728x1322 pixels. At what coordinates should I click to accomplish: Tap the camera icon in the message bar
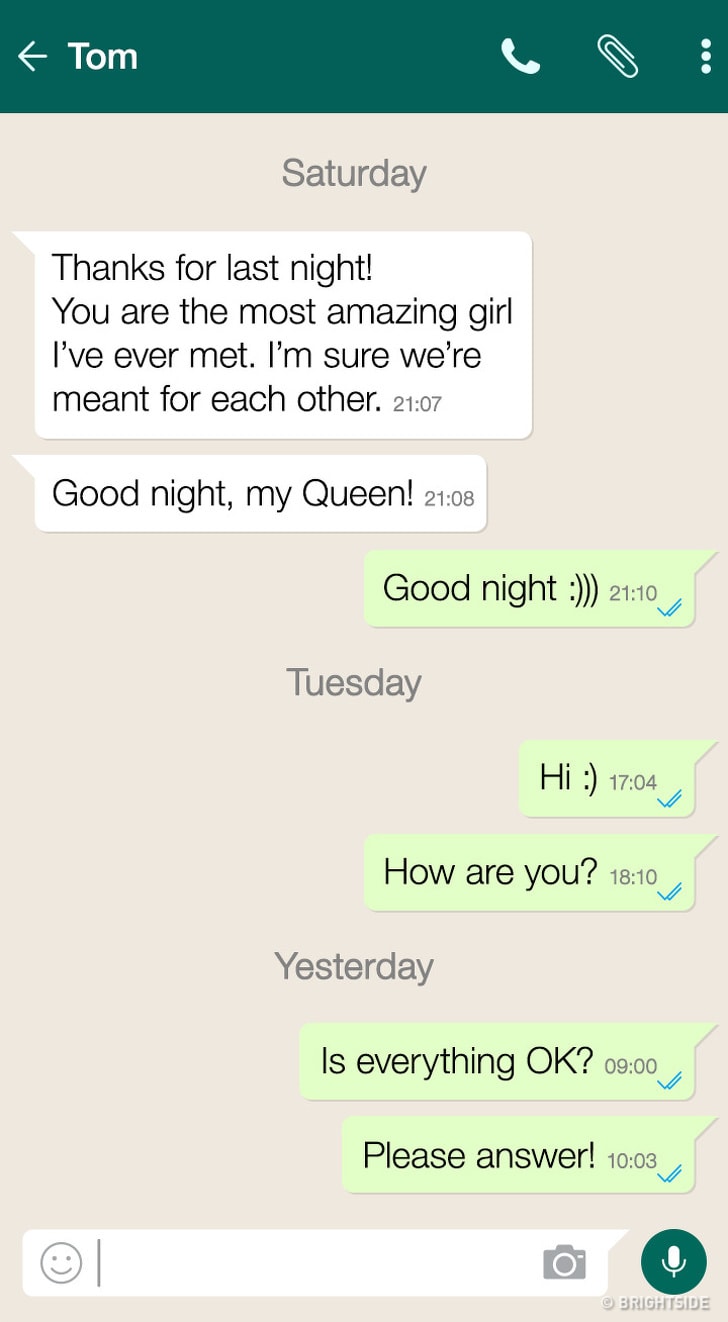565,1263
